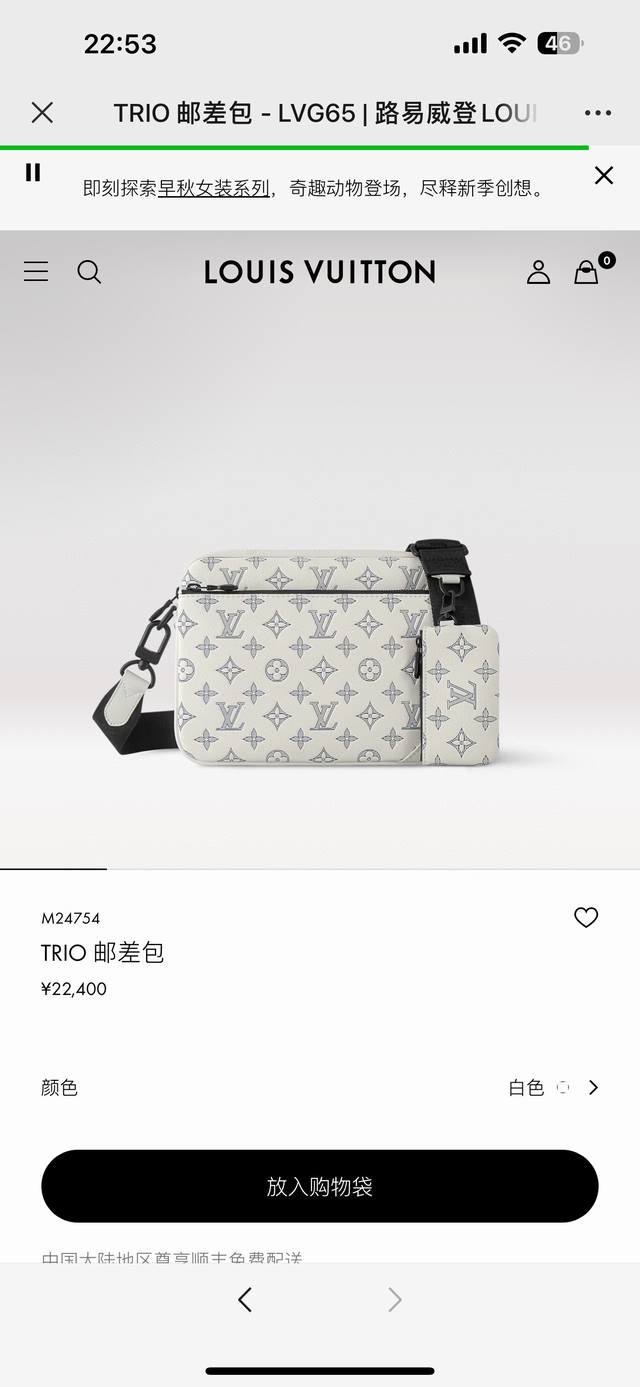View the shopping bag
The height and width of the screenshot is (1387, 640).
pyautogui.click(x=587, y=272)
